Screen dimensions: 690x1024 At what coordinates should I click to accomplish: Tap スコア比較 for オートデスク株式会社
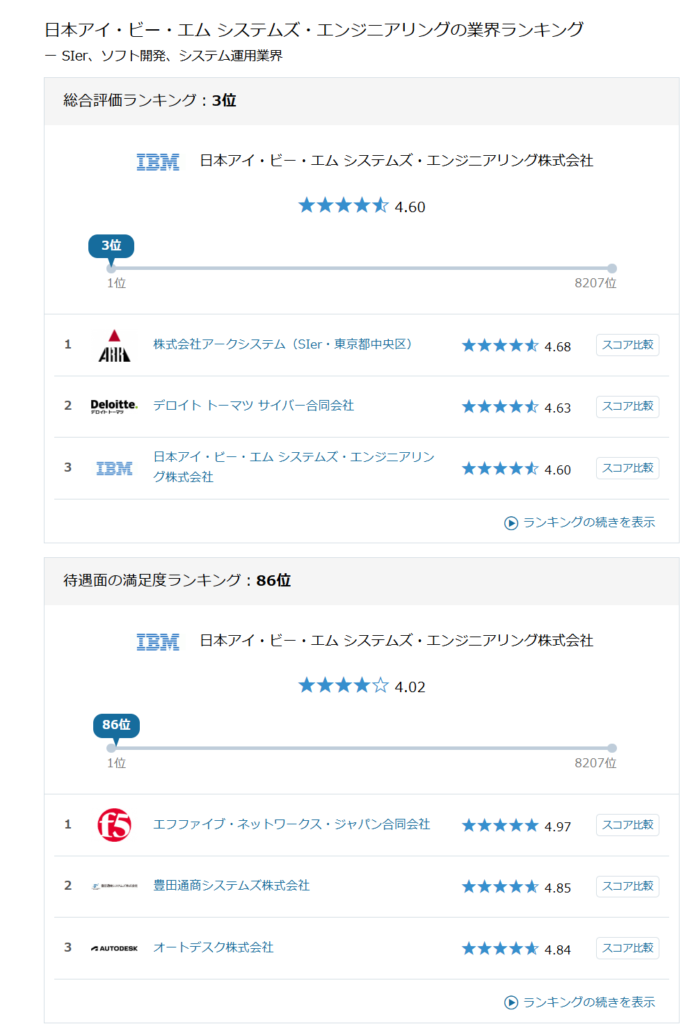(627, 948)
